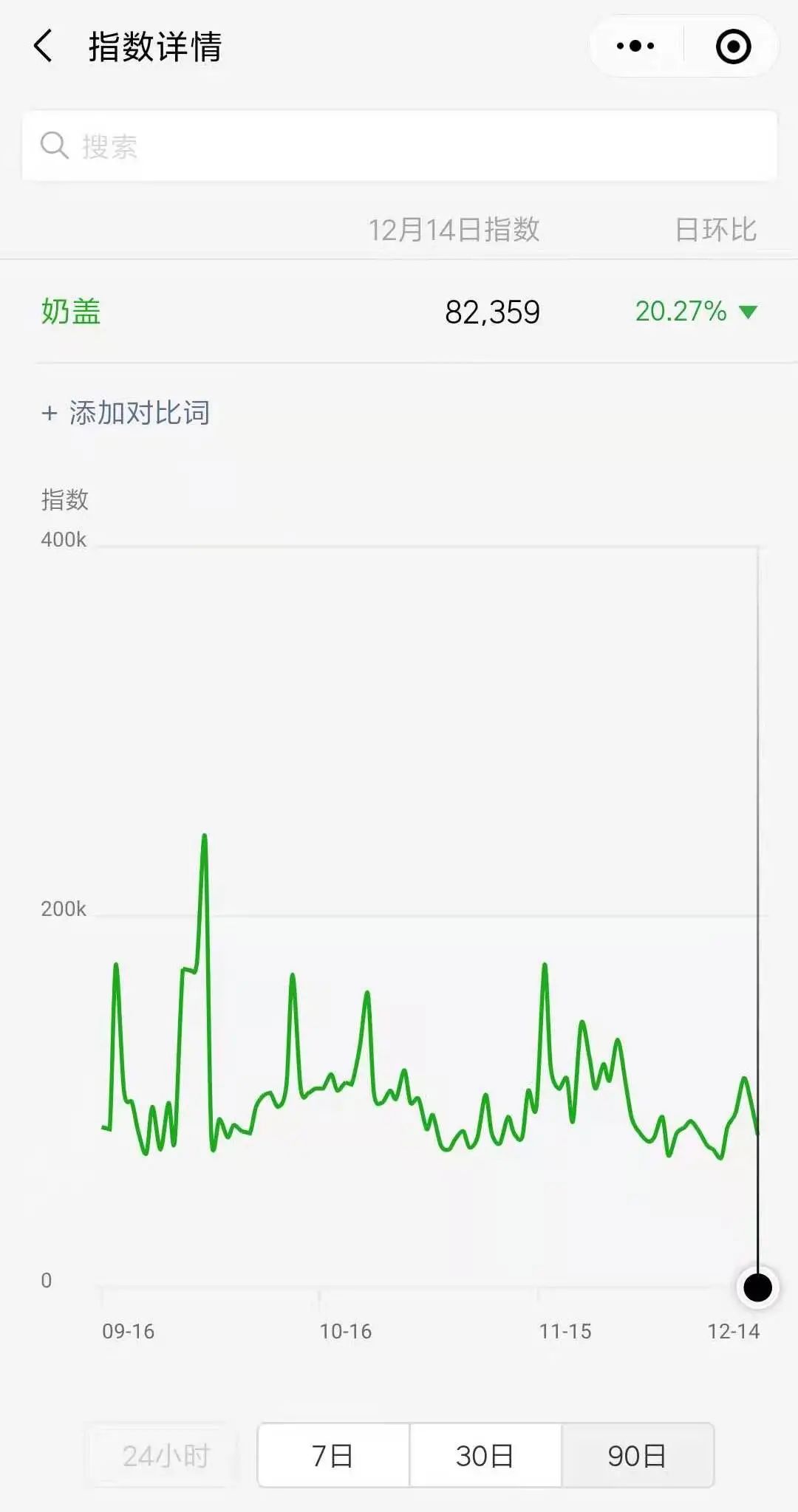Tap the black chart marker at 12-14
Screen dimensions: 798x1512
tap(757, 1287)
